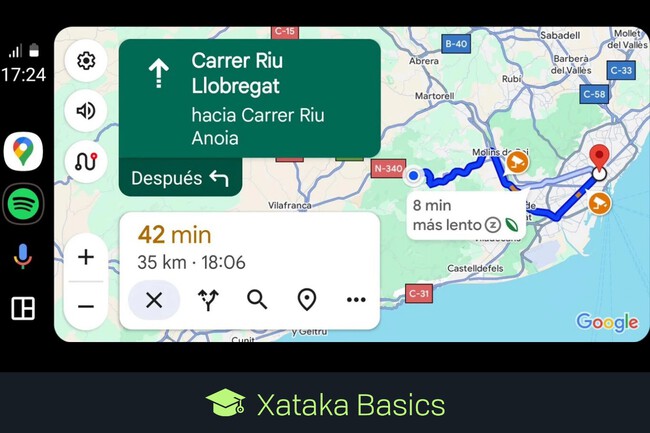Show the route overview
This screenshot has height=433, width=650.
click(86, 161)
